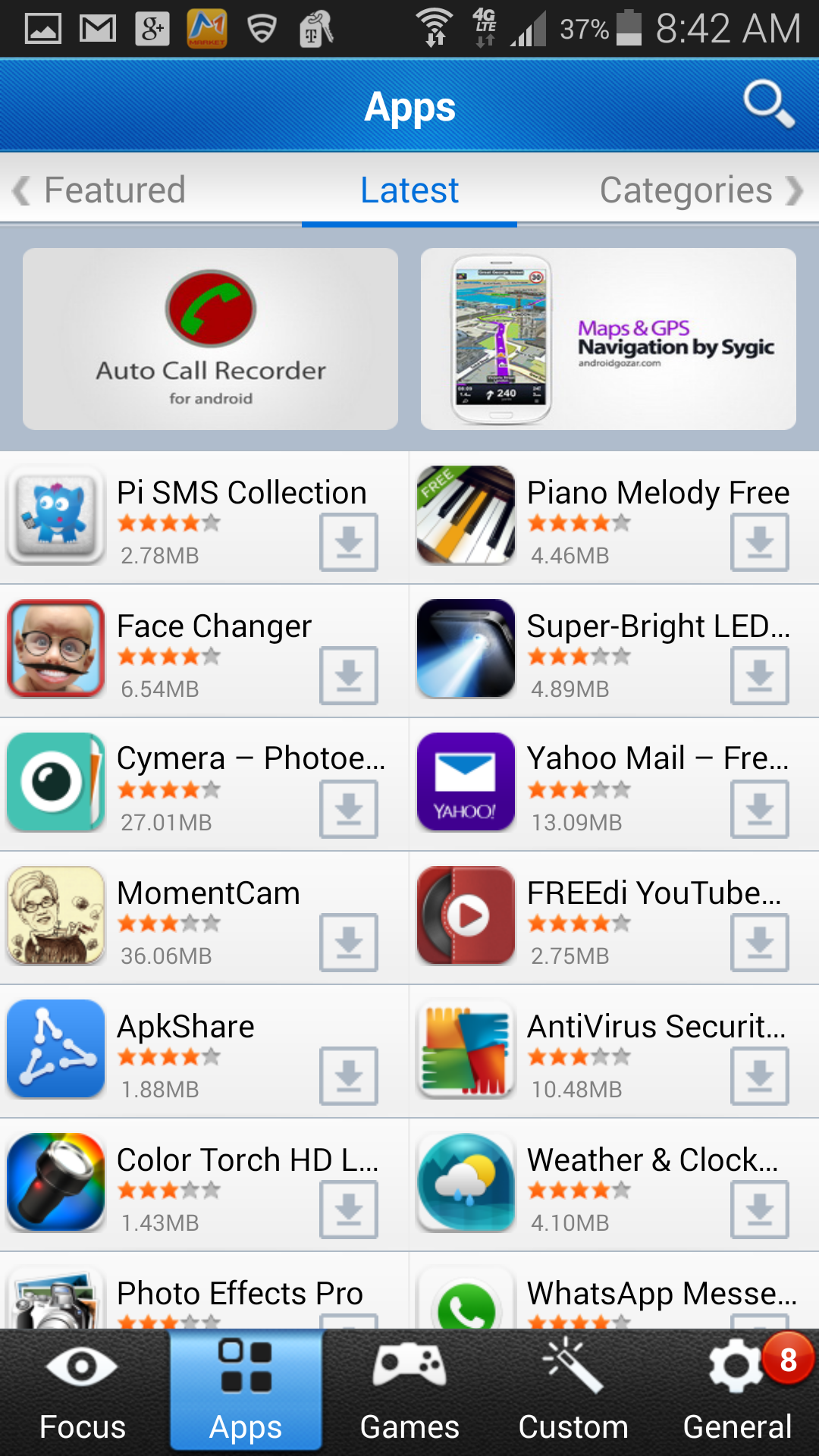Open the search icon in app bar
The height and width of the screenshot is (1456, 819).
(768, 104)
